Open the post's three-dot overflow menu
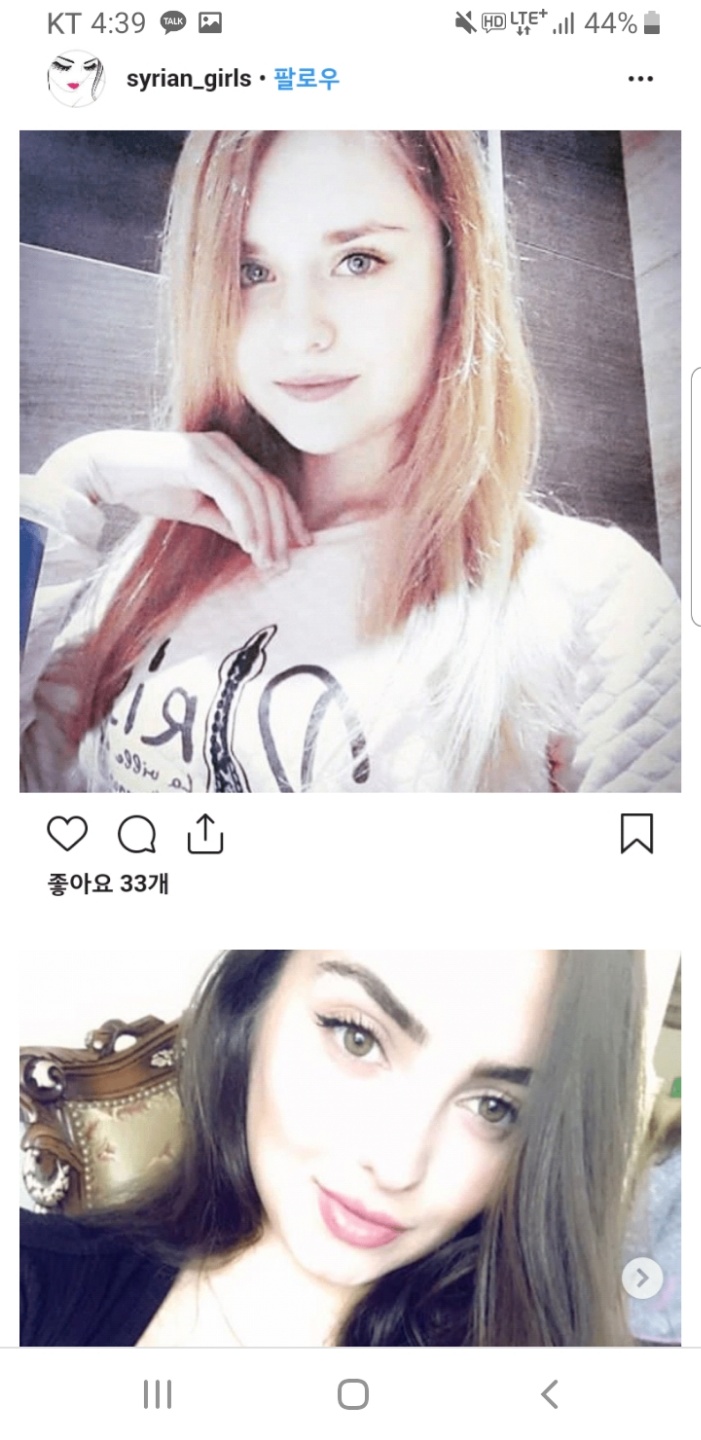The image size is (701, 1440). click(640, 80)
